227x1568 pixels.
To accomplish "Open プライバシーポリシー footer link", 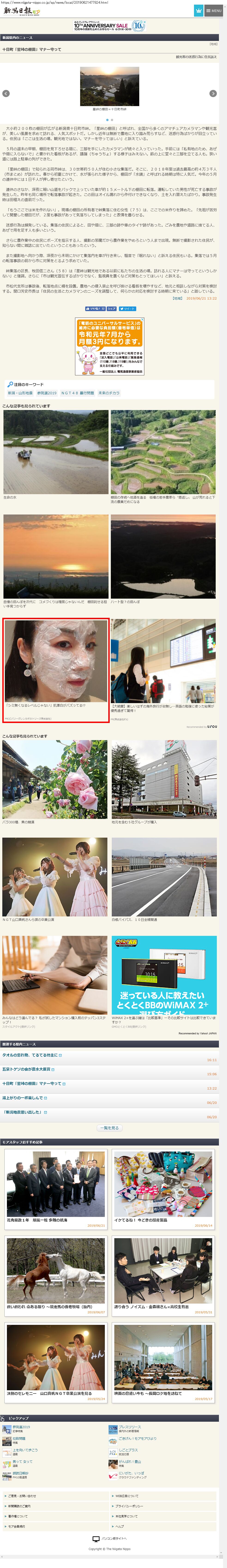I will click(x=129, y=1506).
